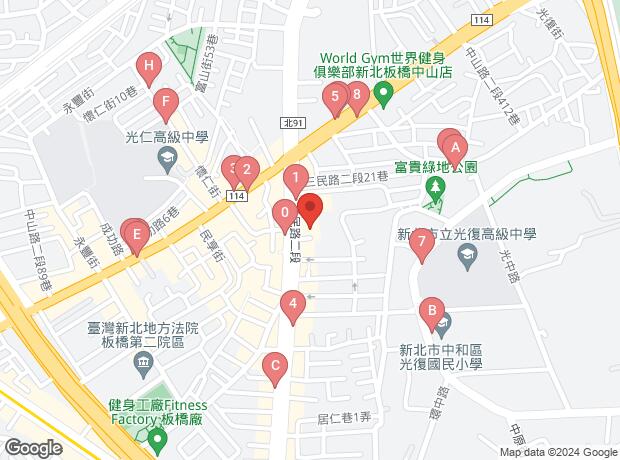Select the marker labeled 2

point(248,170)
